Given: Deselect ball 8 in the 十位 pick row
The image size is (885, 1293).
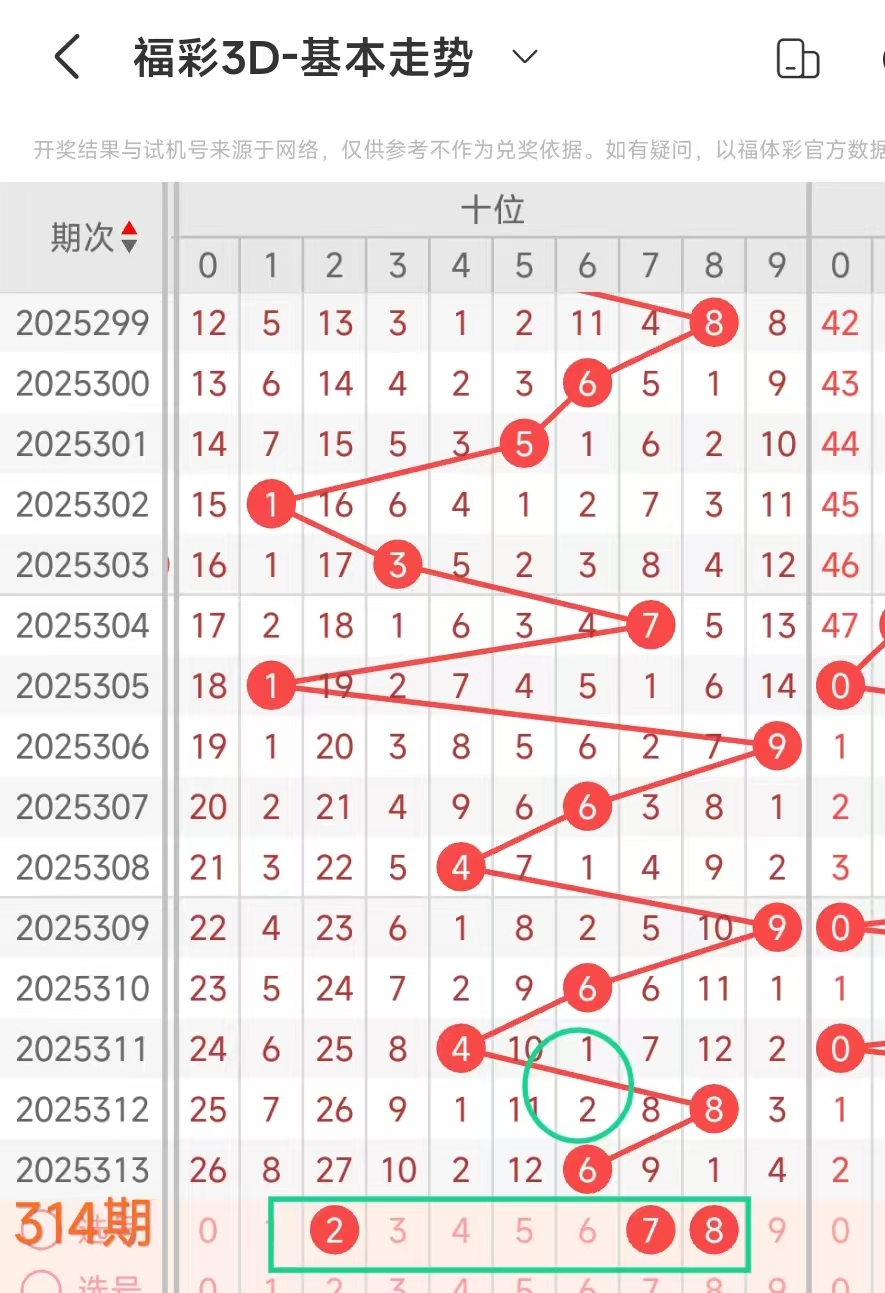Looking at the screenshot, I should tap(713, 1230).
